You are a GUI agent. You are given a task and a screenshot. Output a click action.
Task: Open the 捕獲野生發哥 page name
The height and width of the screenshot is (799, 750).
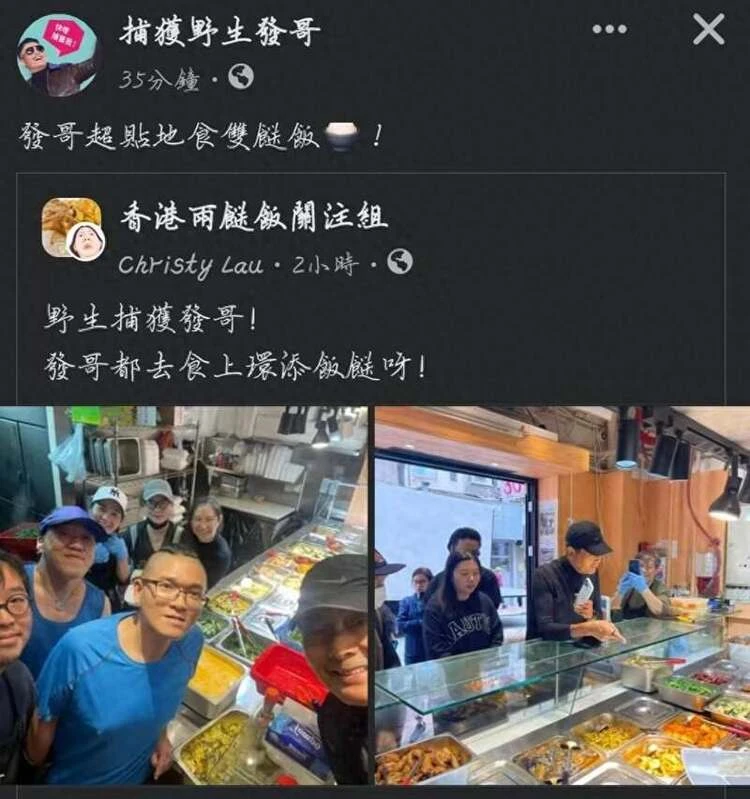[x=220, y=32]
